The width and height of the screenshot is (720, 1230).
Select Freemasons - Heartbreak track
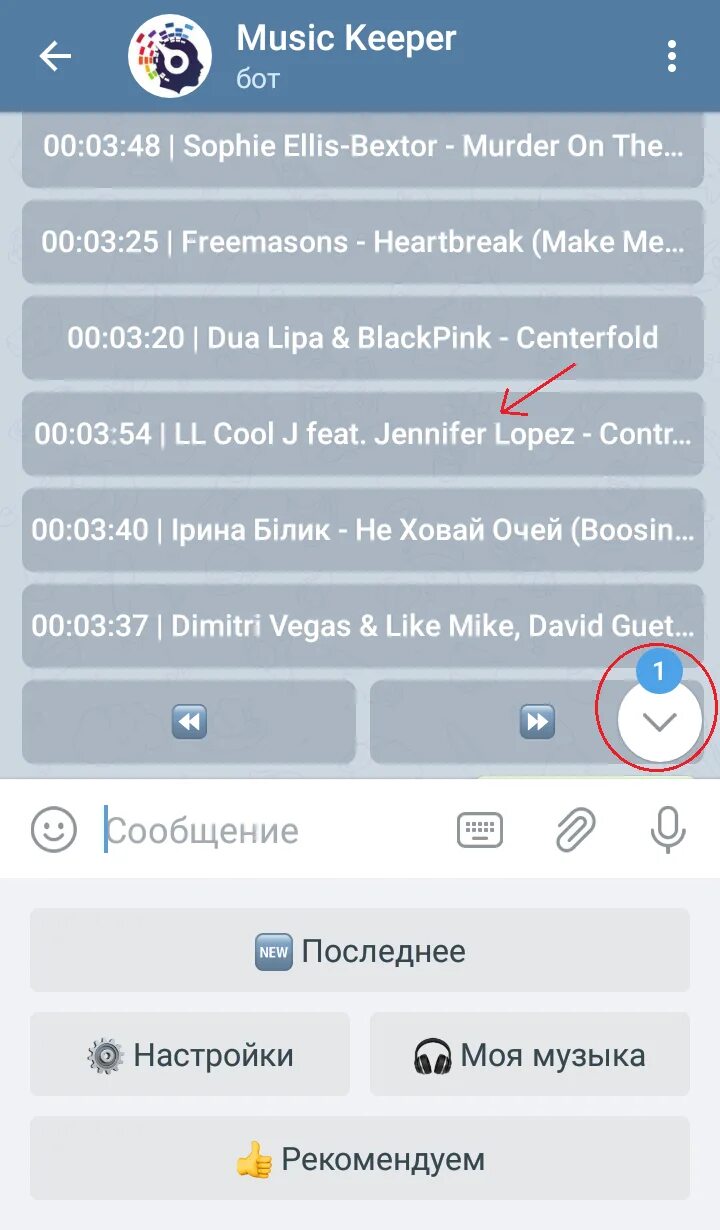[363, 242]
